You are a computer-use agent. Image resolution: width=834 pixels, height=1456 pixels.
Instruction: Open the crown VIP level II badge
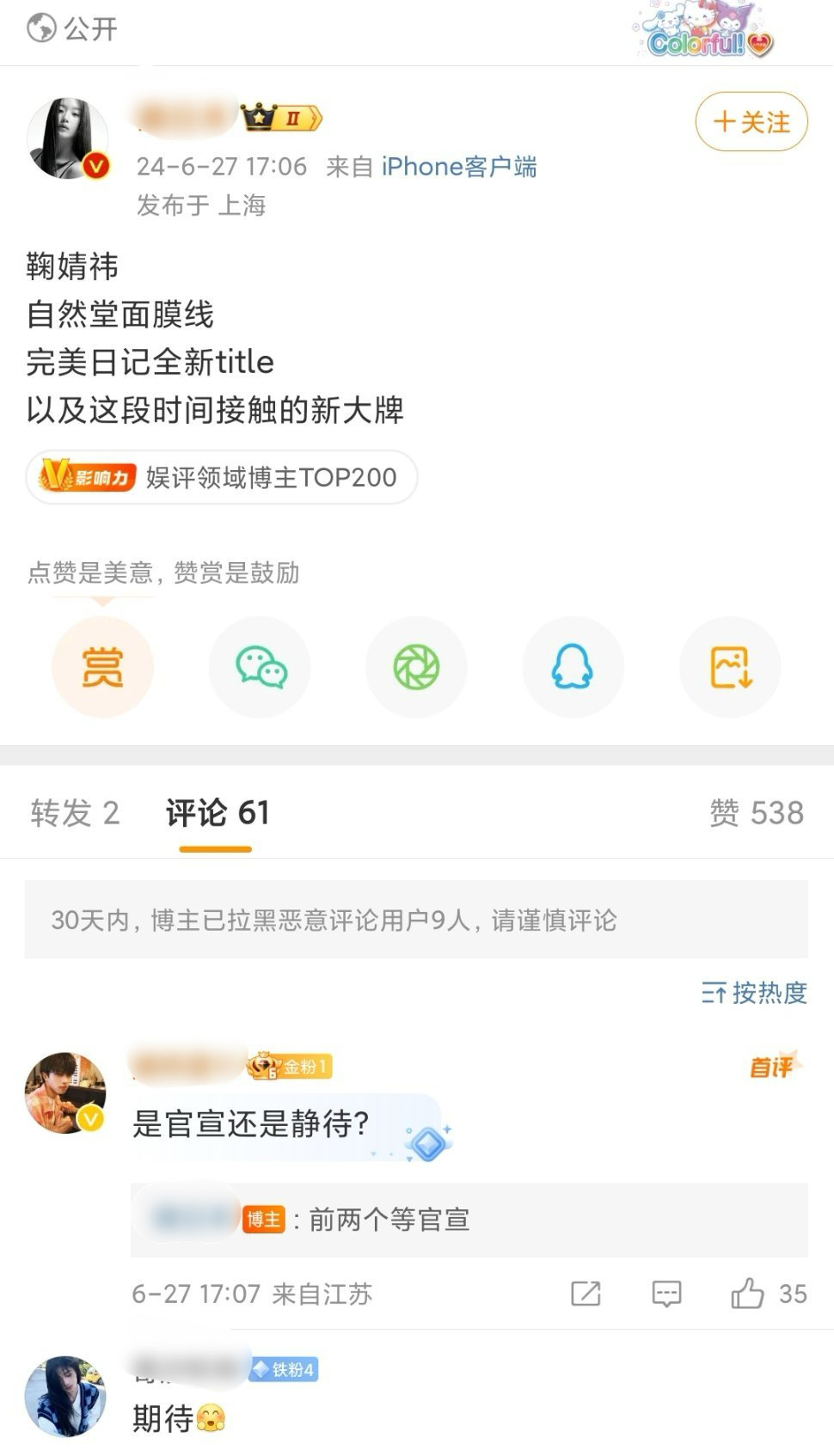[x=283, y=118]
